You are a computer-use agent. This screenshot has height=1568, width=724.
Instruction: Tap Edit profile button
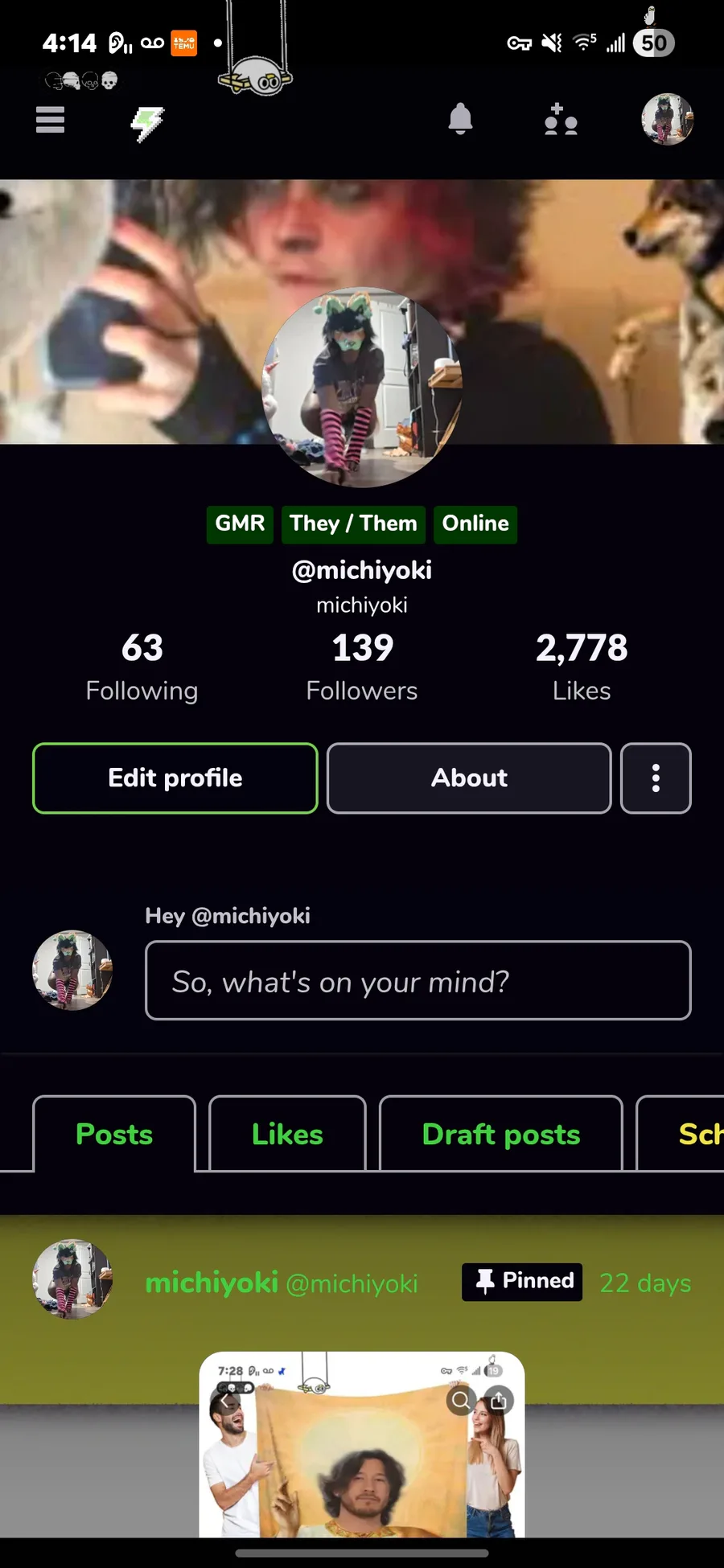175,778
